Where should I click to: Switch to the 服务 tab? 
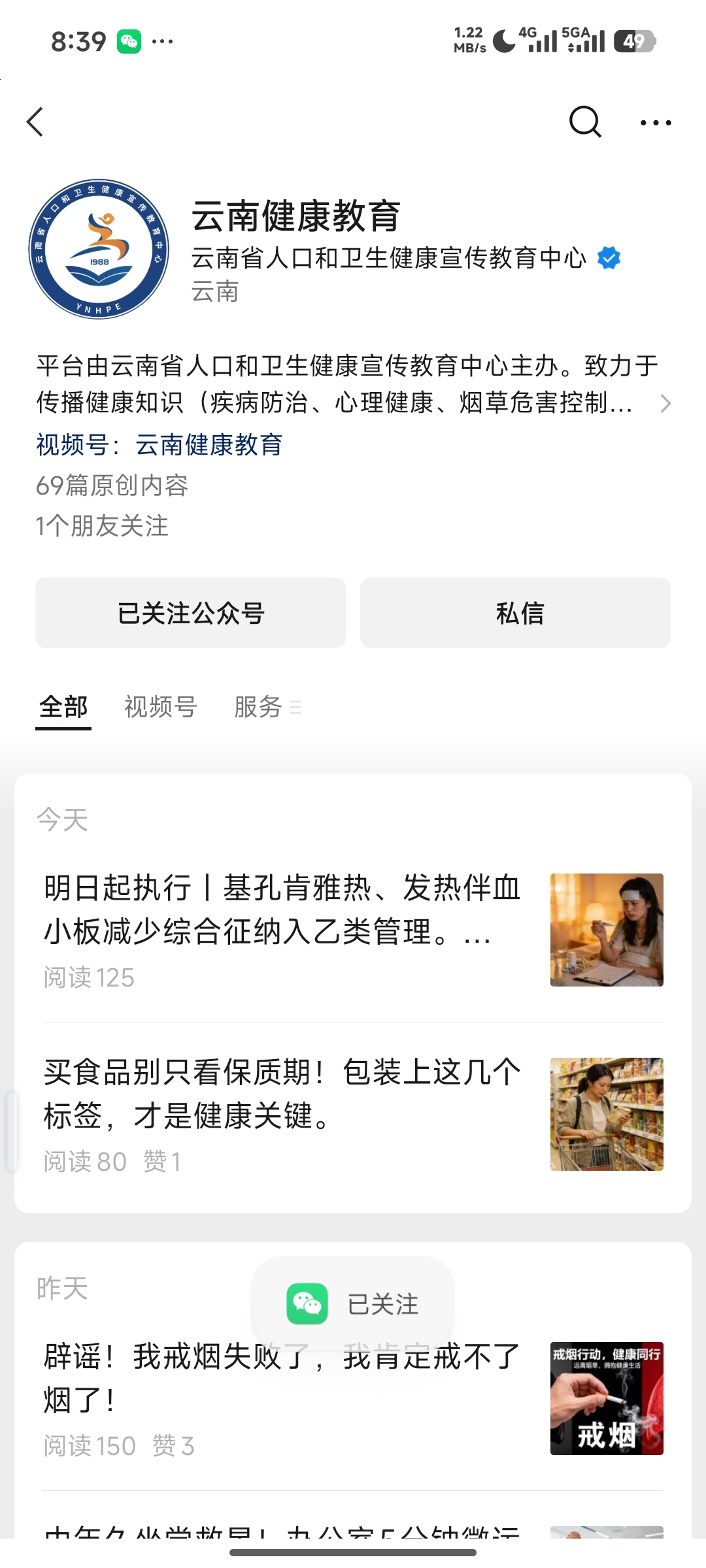pos(256,708)
